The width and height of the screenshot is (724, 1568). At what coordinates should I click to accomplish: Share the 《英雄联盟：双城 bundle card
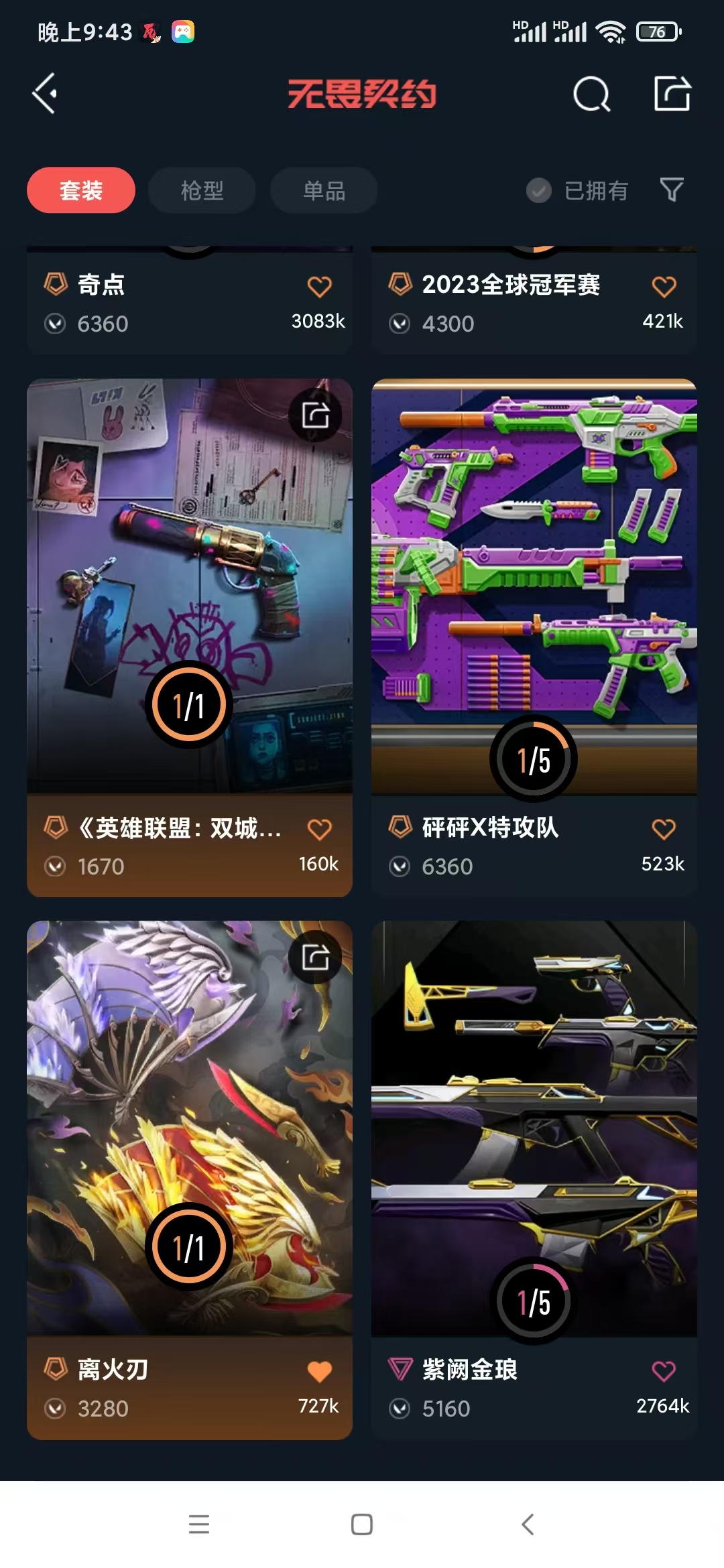click(x=315, y=415)
